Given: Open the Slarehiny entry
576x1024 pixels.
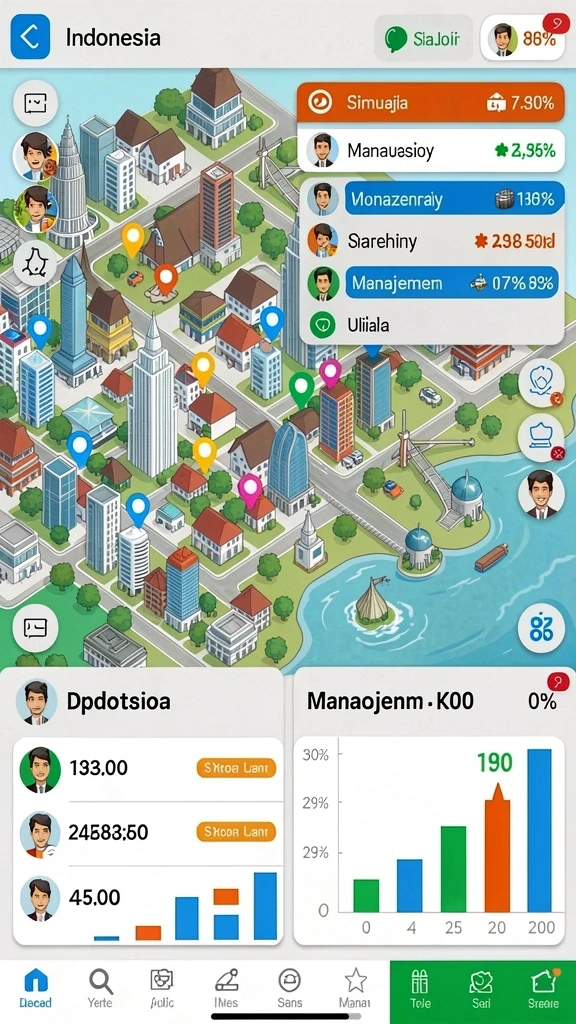Looking at the screenshot, I should tap(435, 241).
